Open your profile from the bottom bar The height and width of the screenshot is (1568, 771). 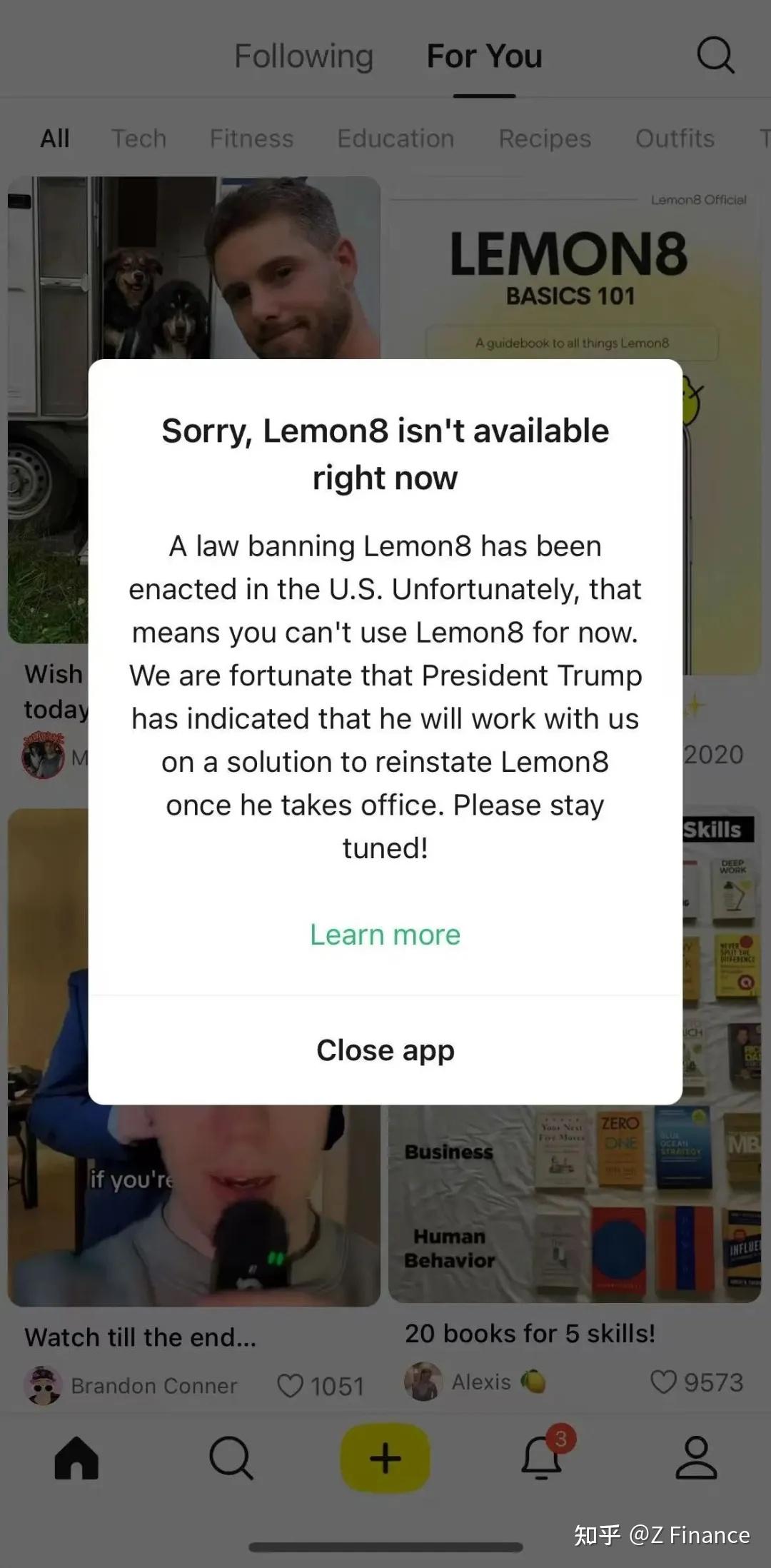pyautogui.click(x=694, y=1457)
